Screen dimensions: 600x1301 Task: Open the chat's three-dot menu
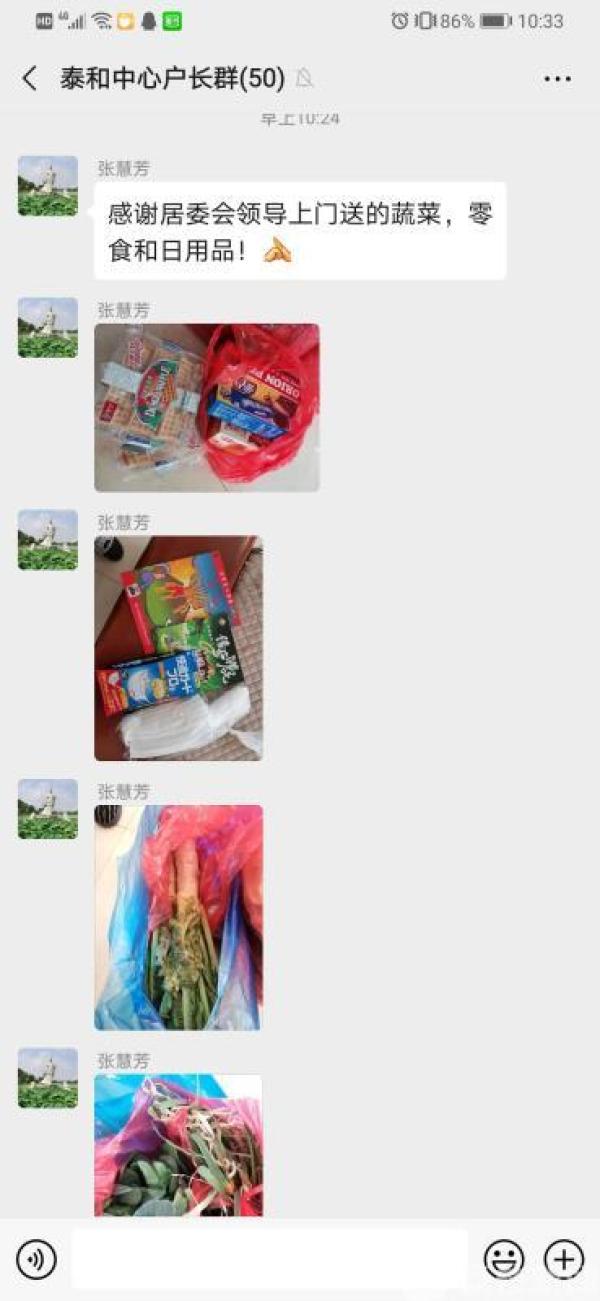pyautogui.click(x=557, y=79)
